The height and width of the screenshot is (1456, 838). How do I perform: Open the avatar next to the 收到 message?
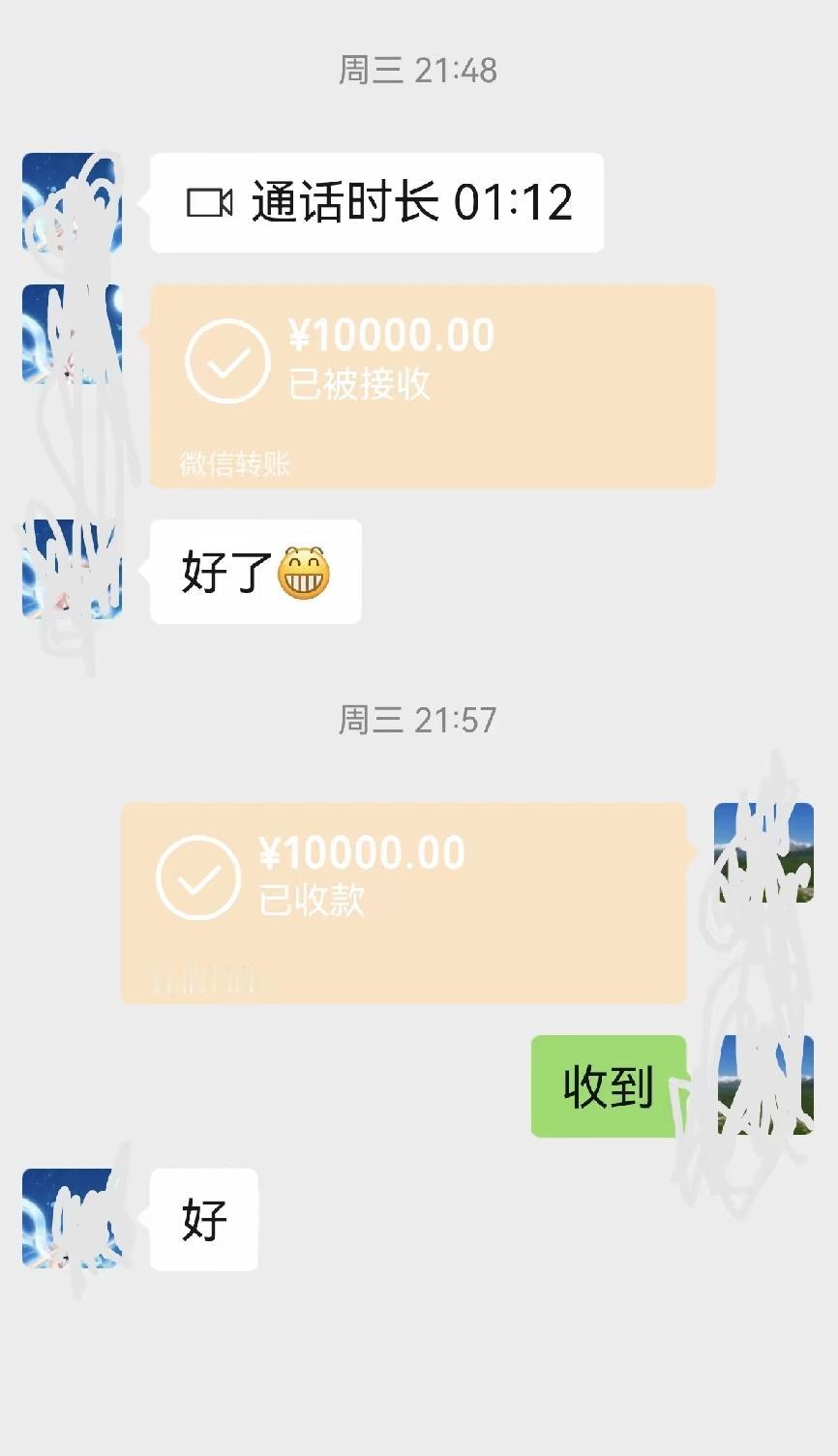[x=764, y=1082]
